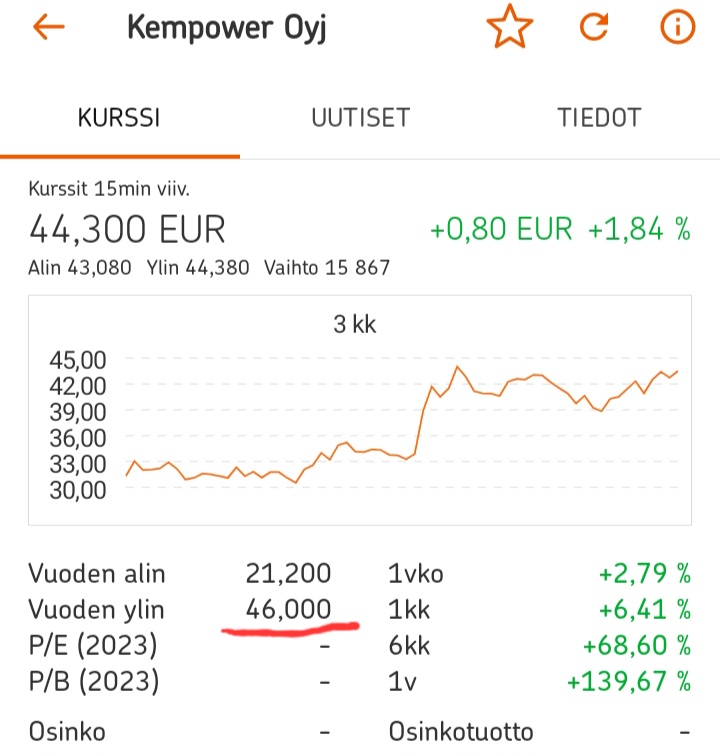The height and width of the screenshot is (754, 720).
Task: Switch to the TIEDOT tab
Action: click(x=599, y=118)
